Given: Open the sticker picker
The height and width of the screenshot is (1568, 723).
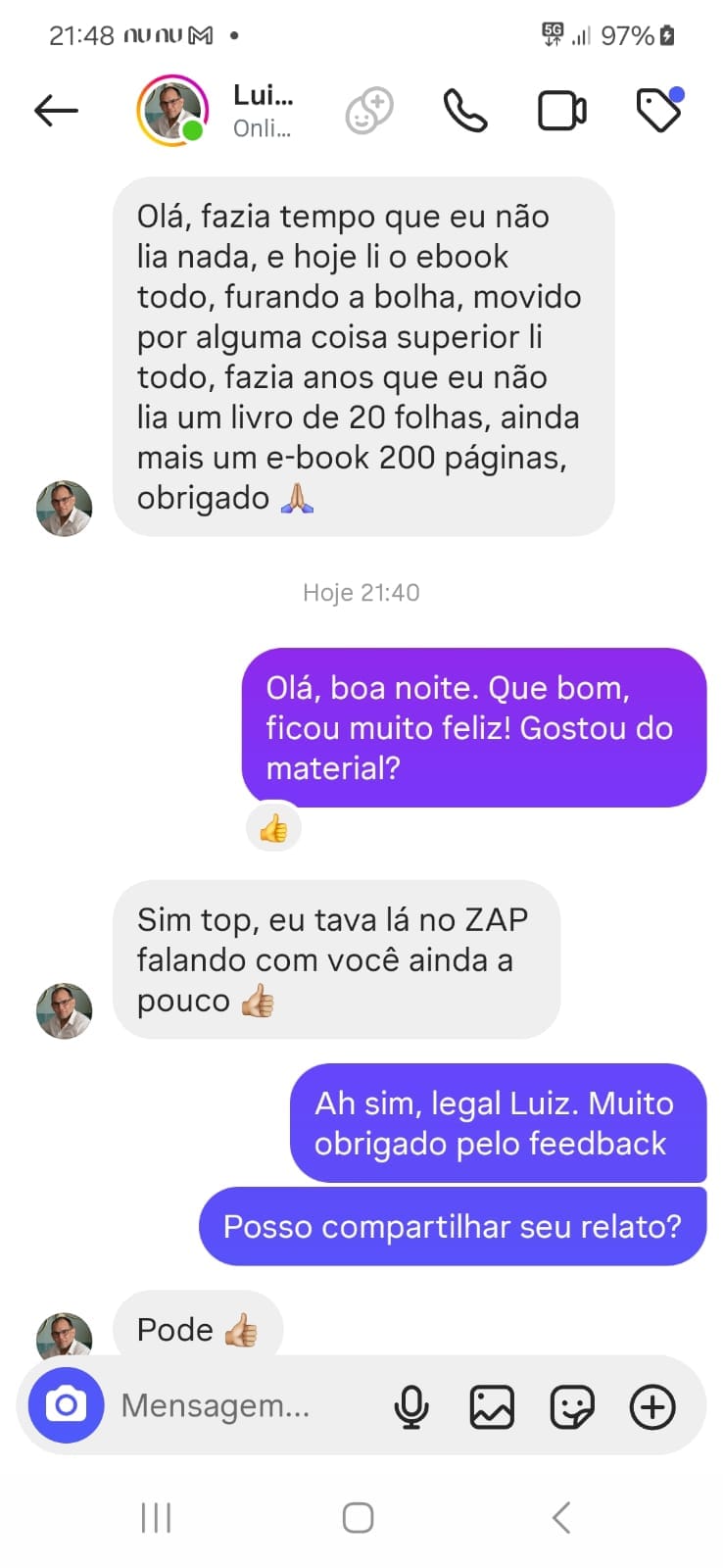Looking at the screenshot, I should tap(572, 1407).
